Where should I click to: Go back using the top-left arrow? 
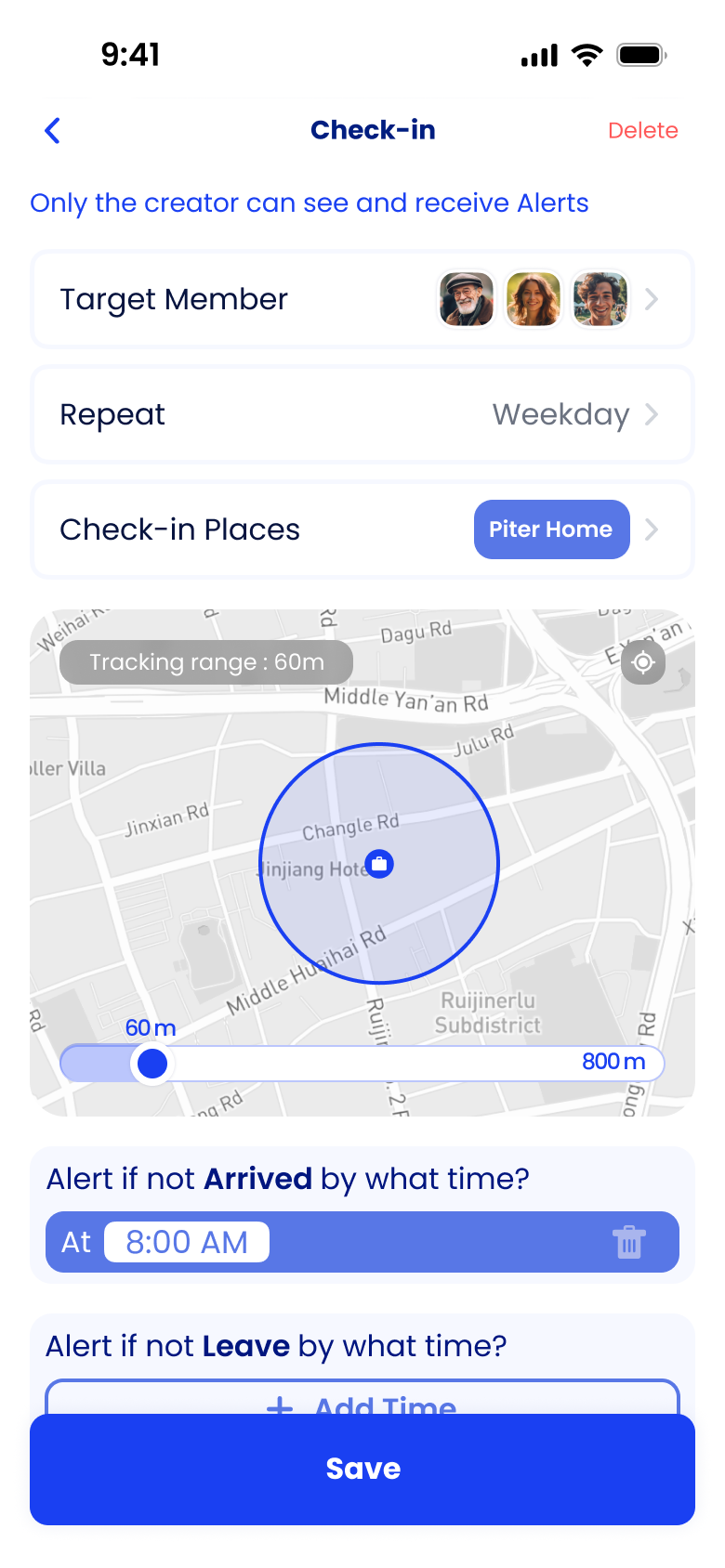click(x=53, y=131)
